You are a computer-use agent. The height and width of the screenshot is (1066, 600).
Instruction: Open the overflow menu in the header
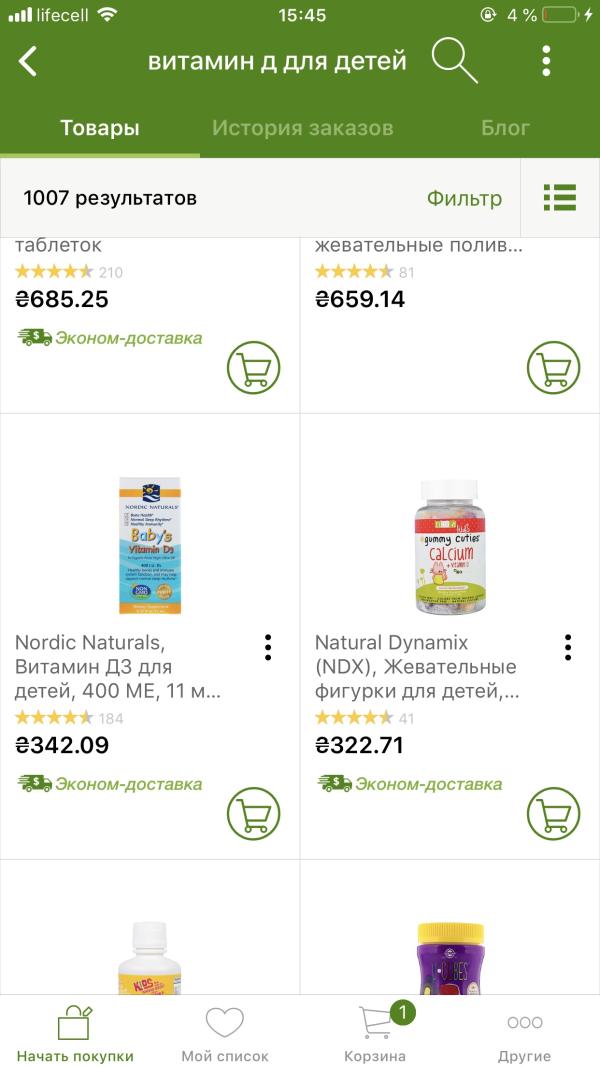[546, 61]
